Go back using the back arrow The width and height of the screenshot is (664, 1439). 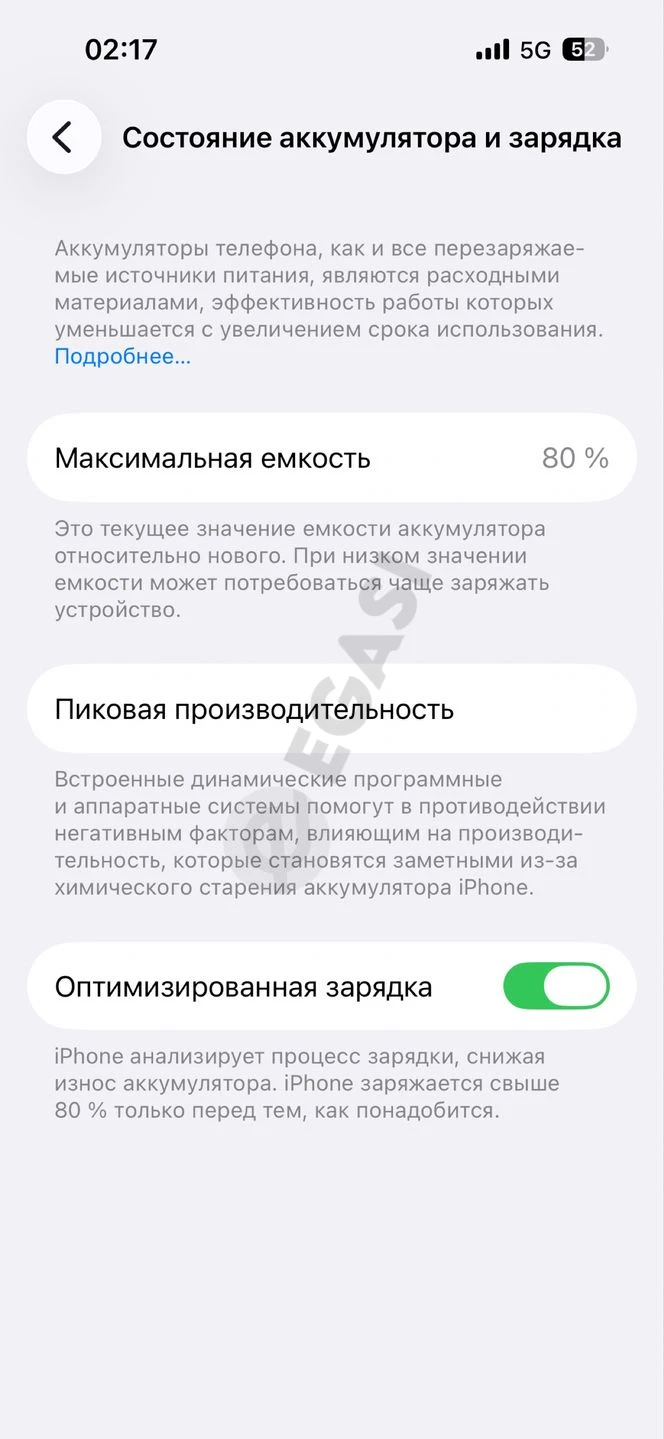(64, 137)
